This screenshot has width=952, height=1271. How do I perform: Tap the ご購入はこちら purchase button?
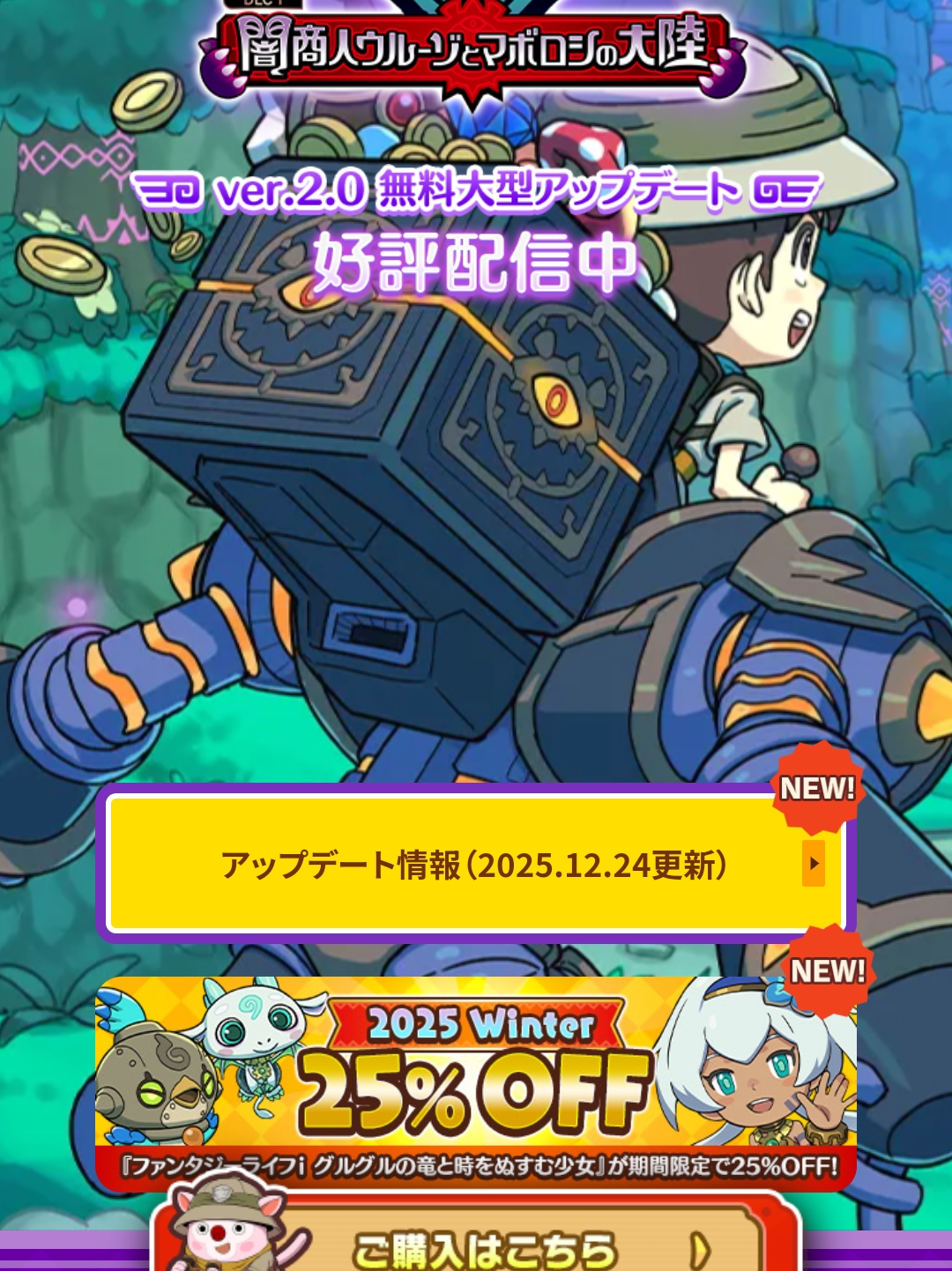tap(476, 1233)
